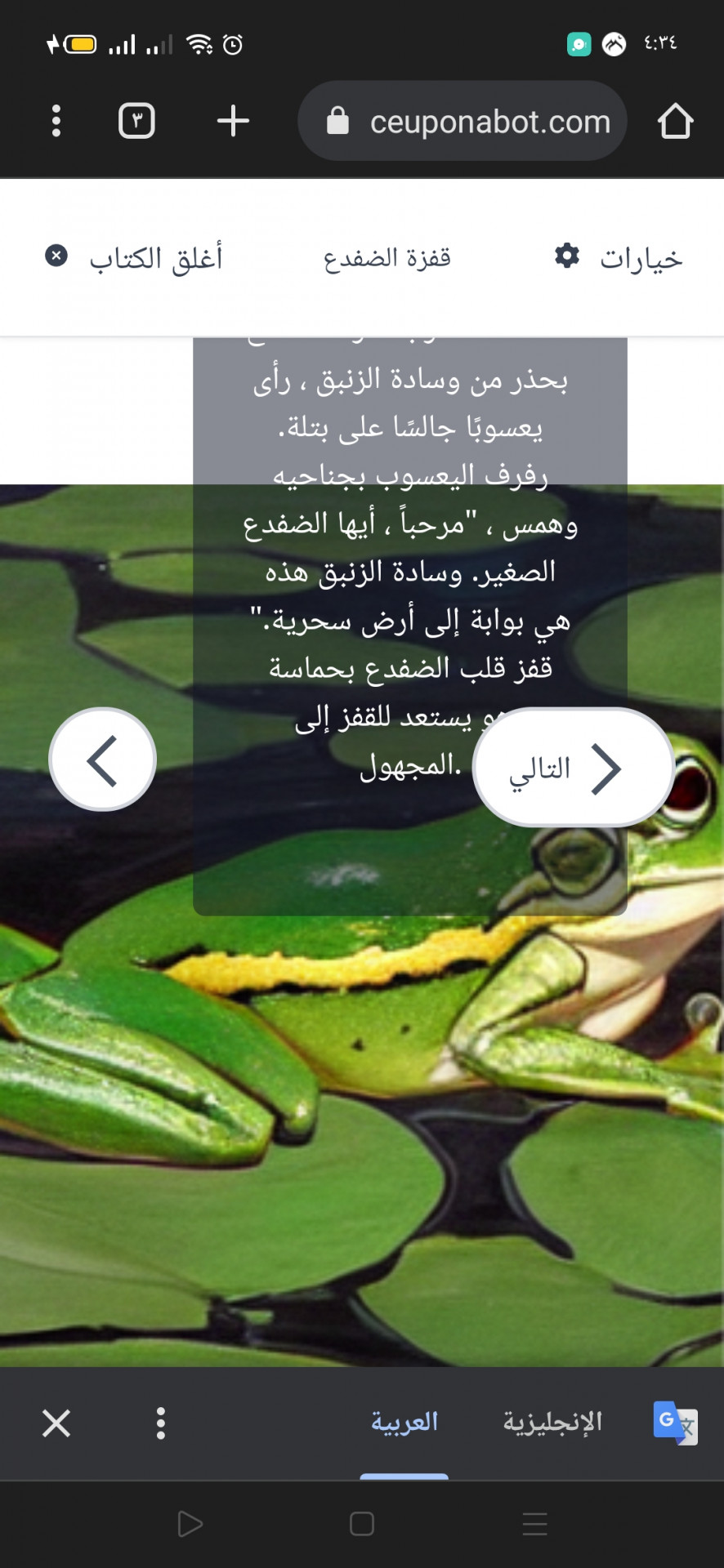Go to the browser home page
The width and height of the screenshot is (724, 1568).
point(676,121)
